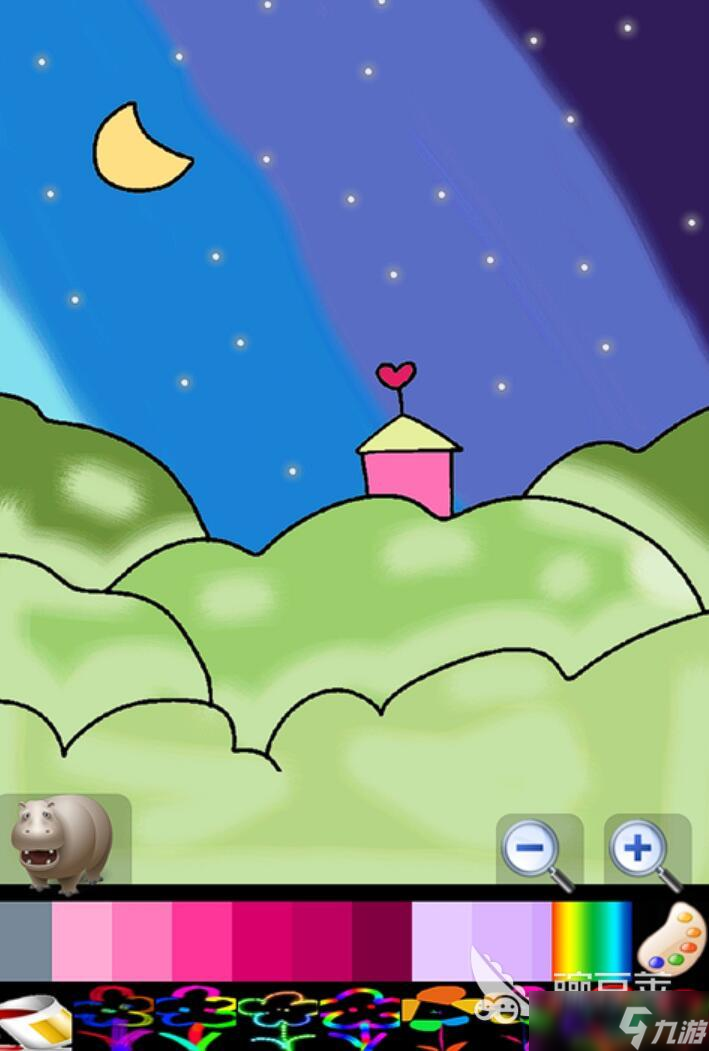Zoom in with the plus magnifier
The image size is (709, 1051).
click(x=645, y=851)
